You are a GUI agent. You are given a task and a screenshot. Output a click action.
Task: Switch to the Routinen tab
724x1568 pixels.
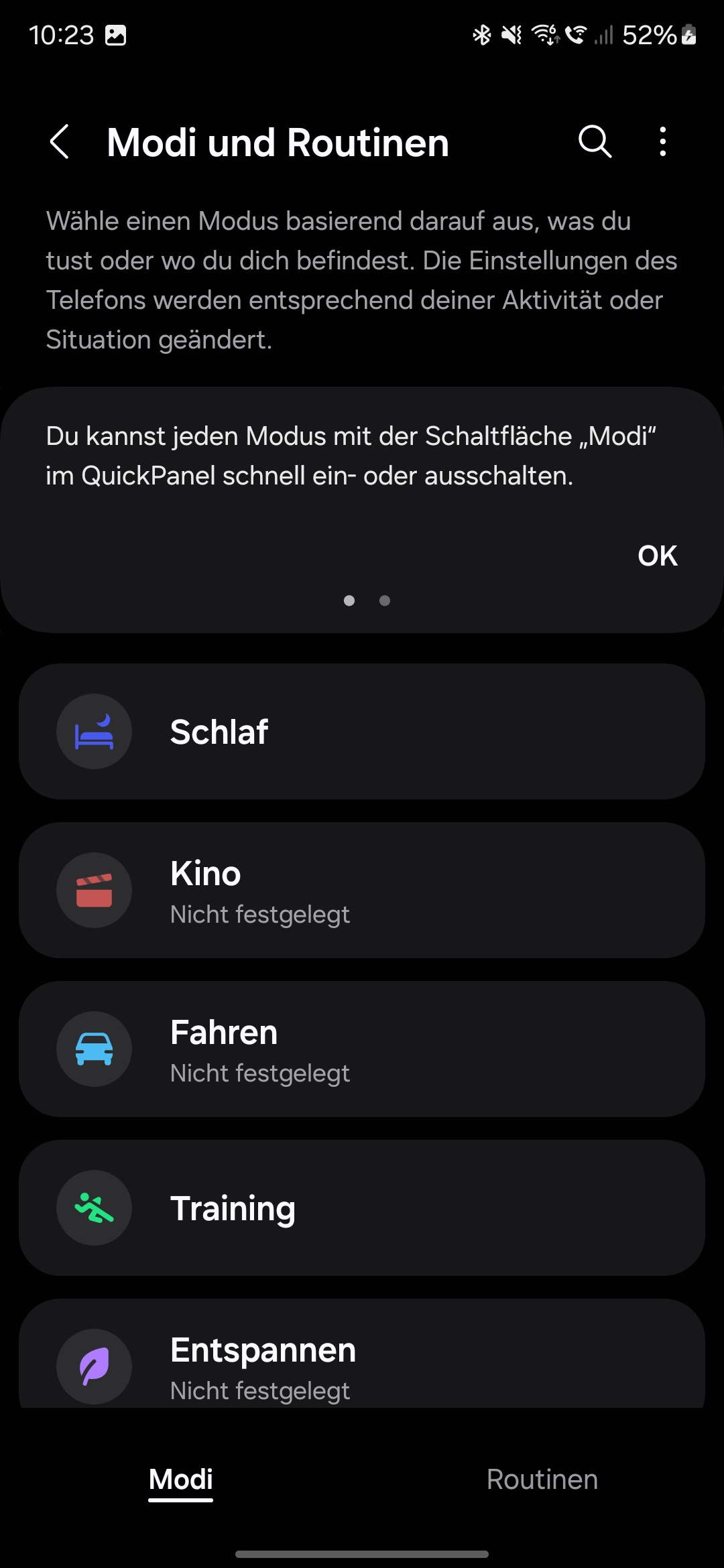[542, 1480]
